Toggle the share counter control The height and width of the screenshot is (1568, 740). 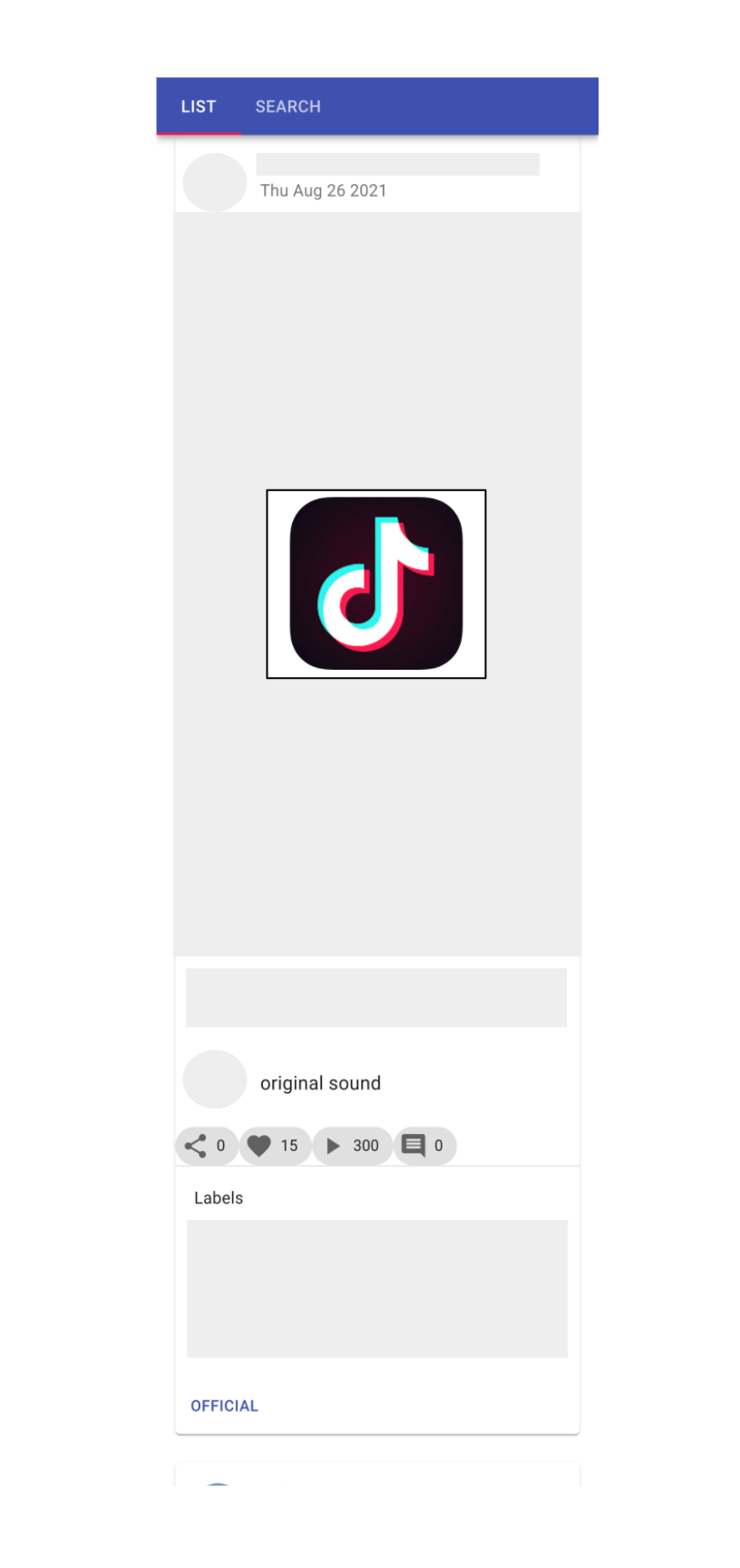[x=207, y=1146]
